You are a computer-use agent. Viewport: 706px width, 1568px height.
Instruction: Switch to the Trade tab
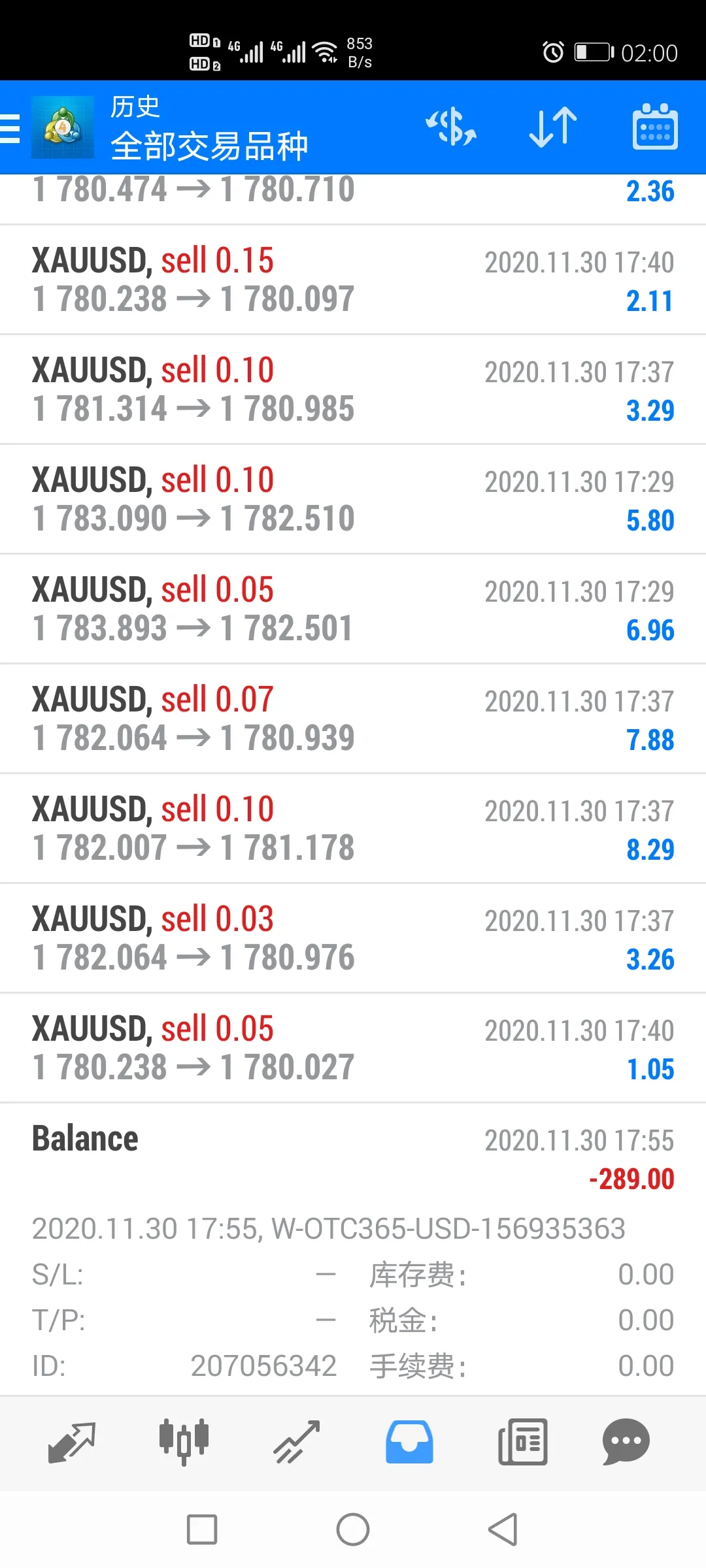pyautogui.click(x=297, y=1443)
